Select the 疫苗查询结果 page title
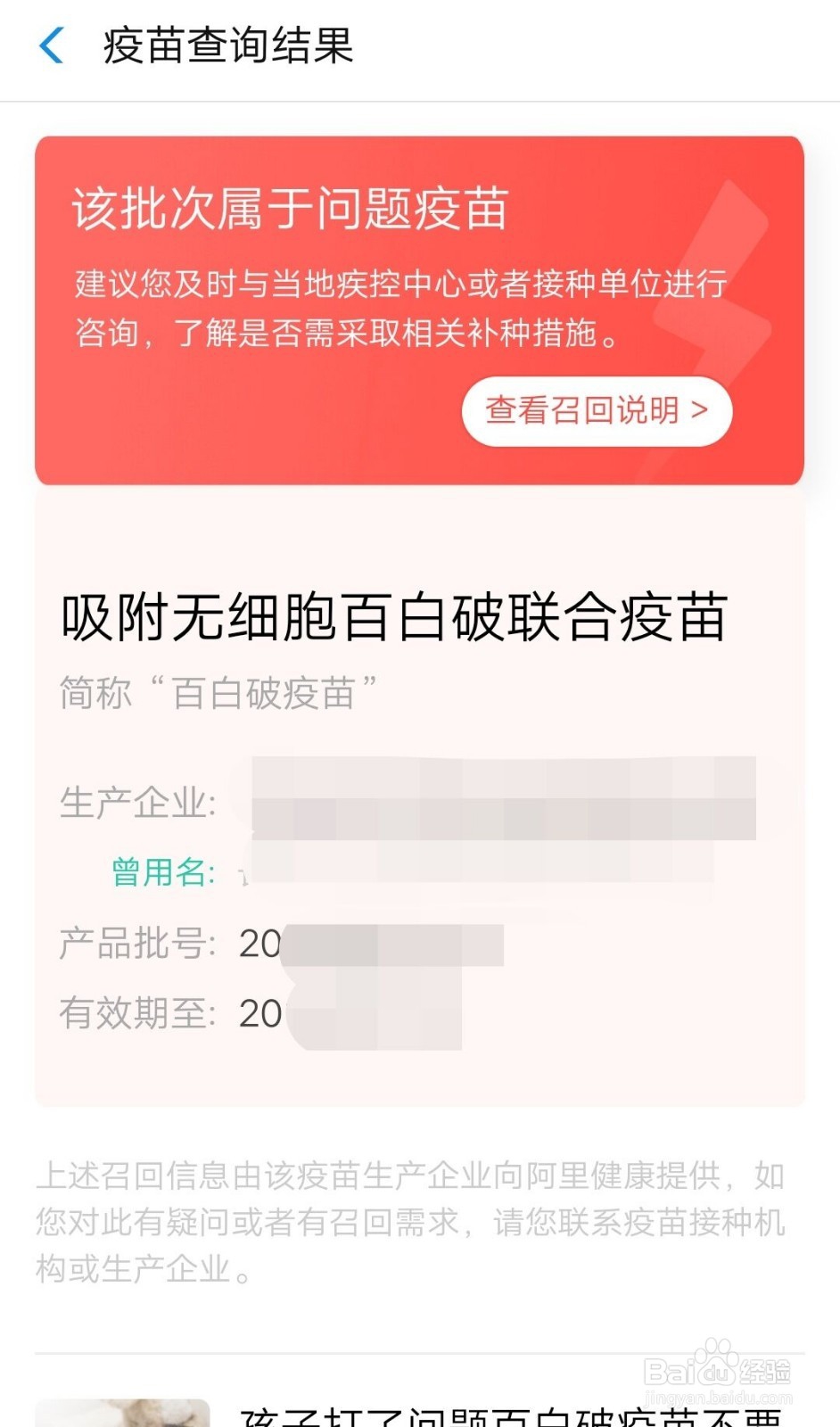This screenshot has width=840, height=1427. pos(226,48)
